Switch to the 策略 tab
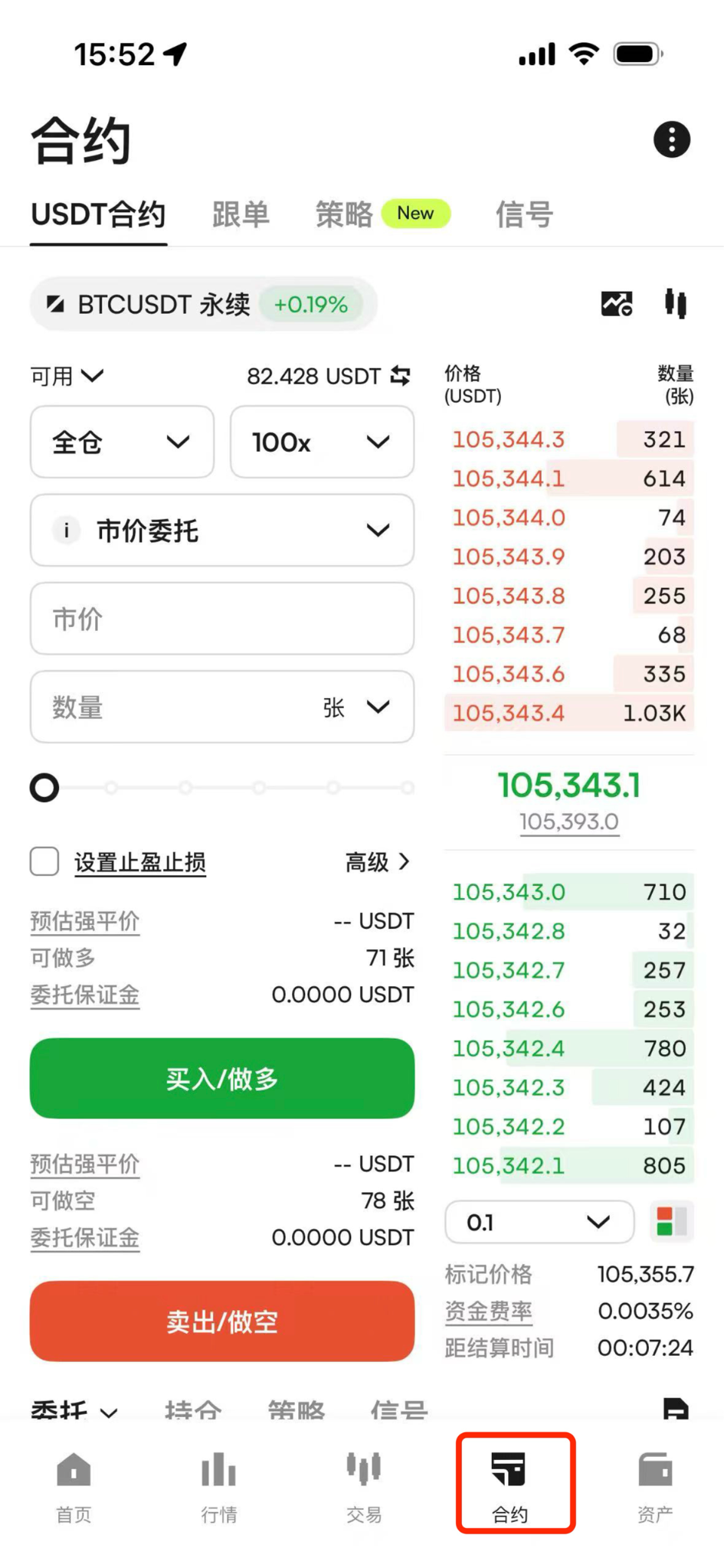 click(344, 214)
